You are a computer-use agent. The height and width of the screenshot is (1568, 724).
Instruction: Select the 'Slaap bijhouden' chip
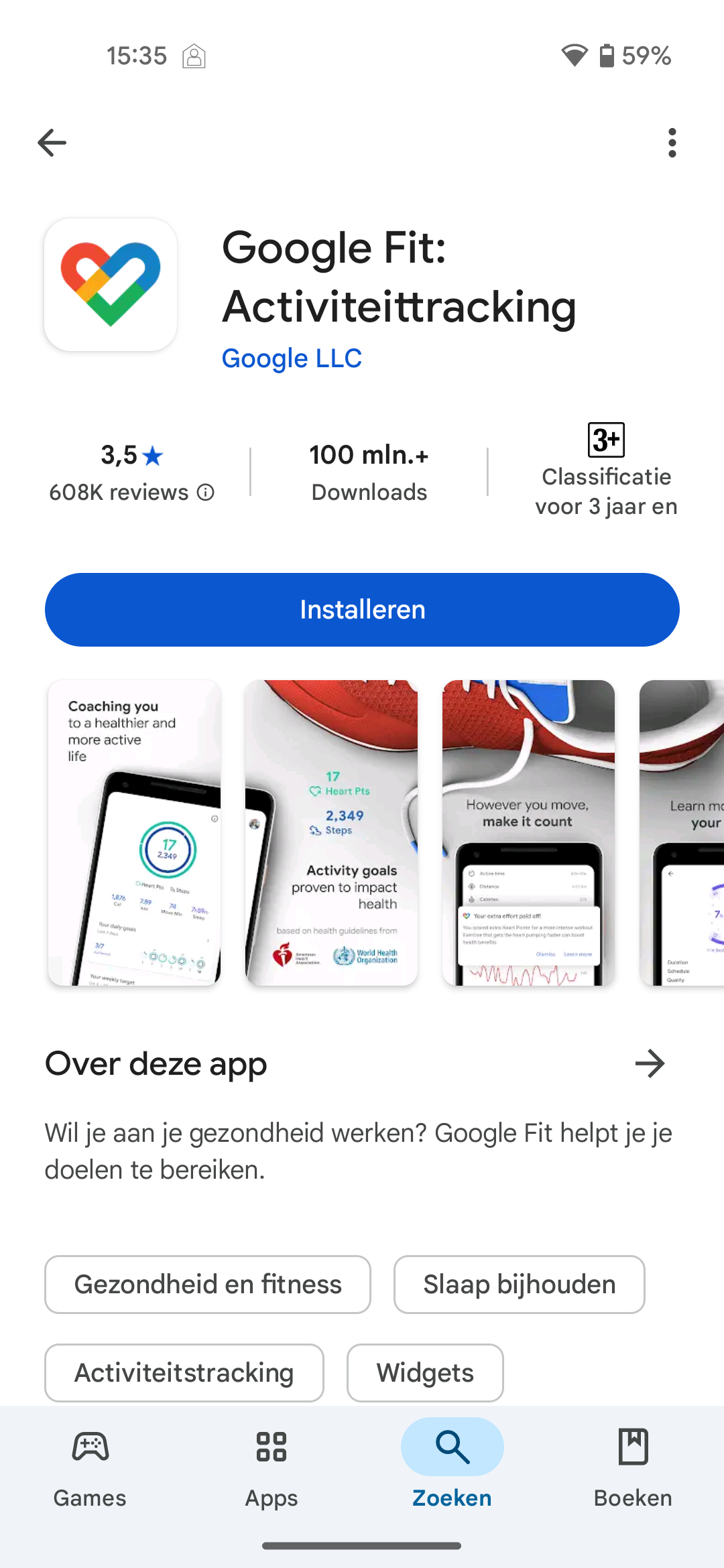[x=519, y=1285]
